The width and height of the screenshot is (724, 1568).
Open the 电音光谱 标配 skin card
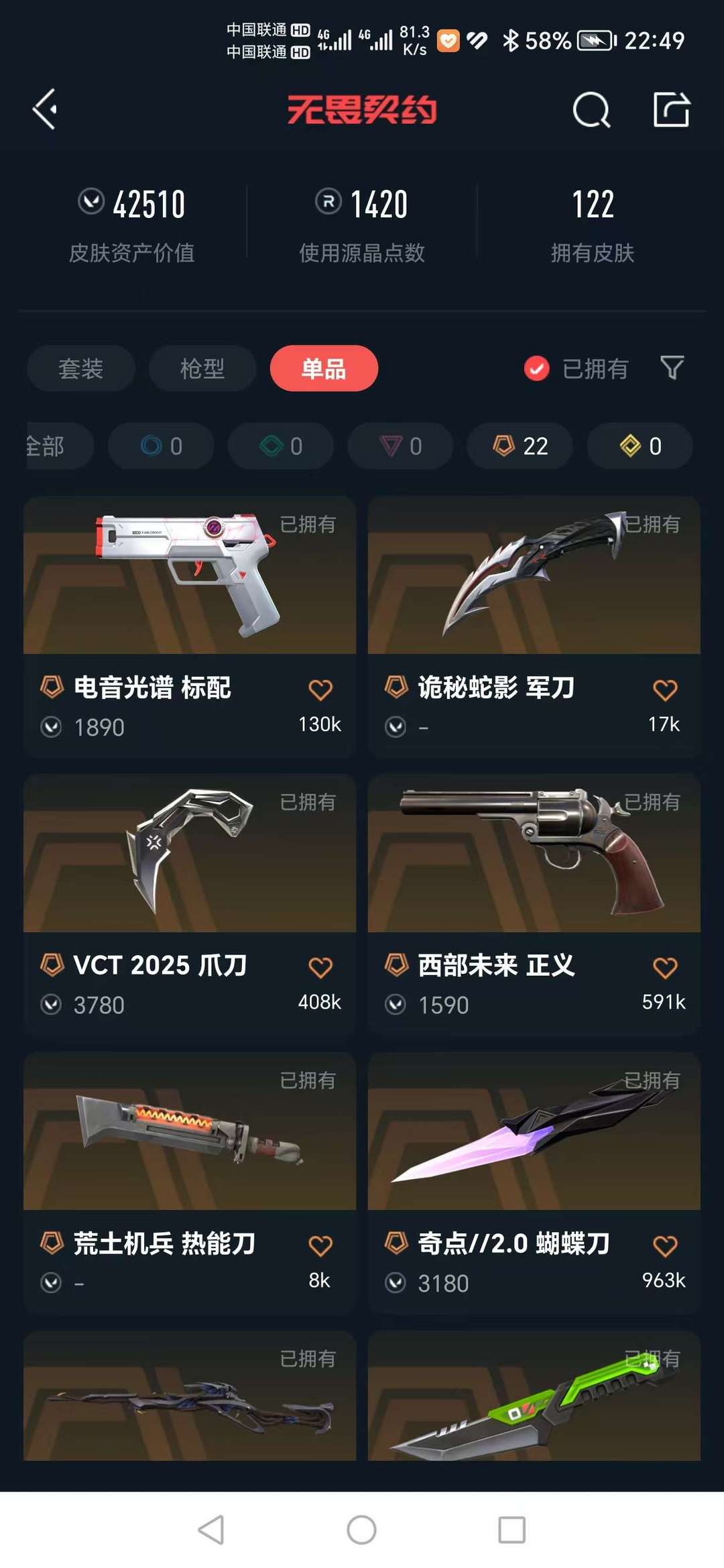tap(190, 626)
